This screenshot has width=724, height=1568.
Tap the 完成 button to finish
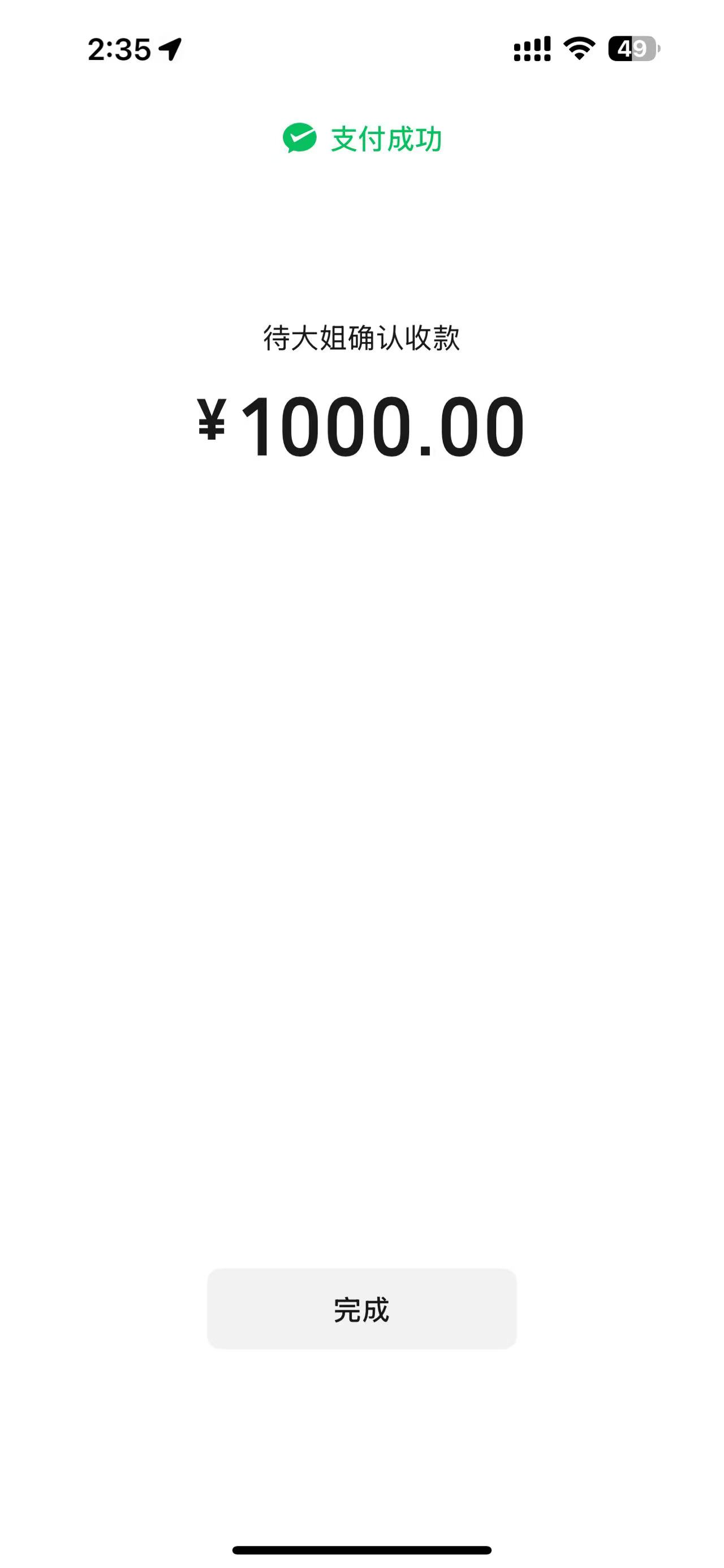pyautogui.click(x=361, y=1309)
